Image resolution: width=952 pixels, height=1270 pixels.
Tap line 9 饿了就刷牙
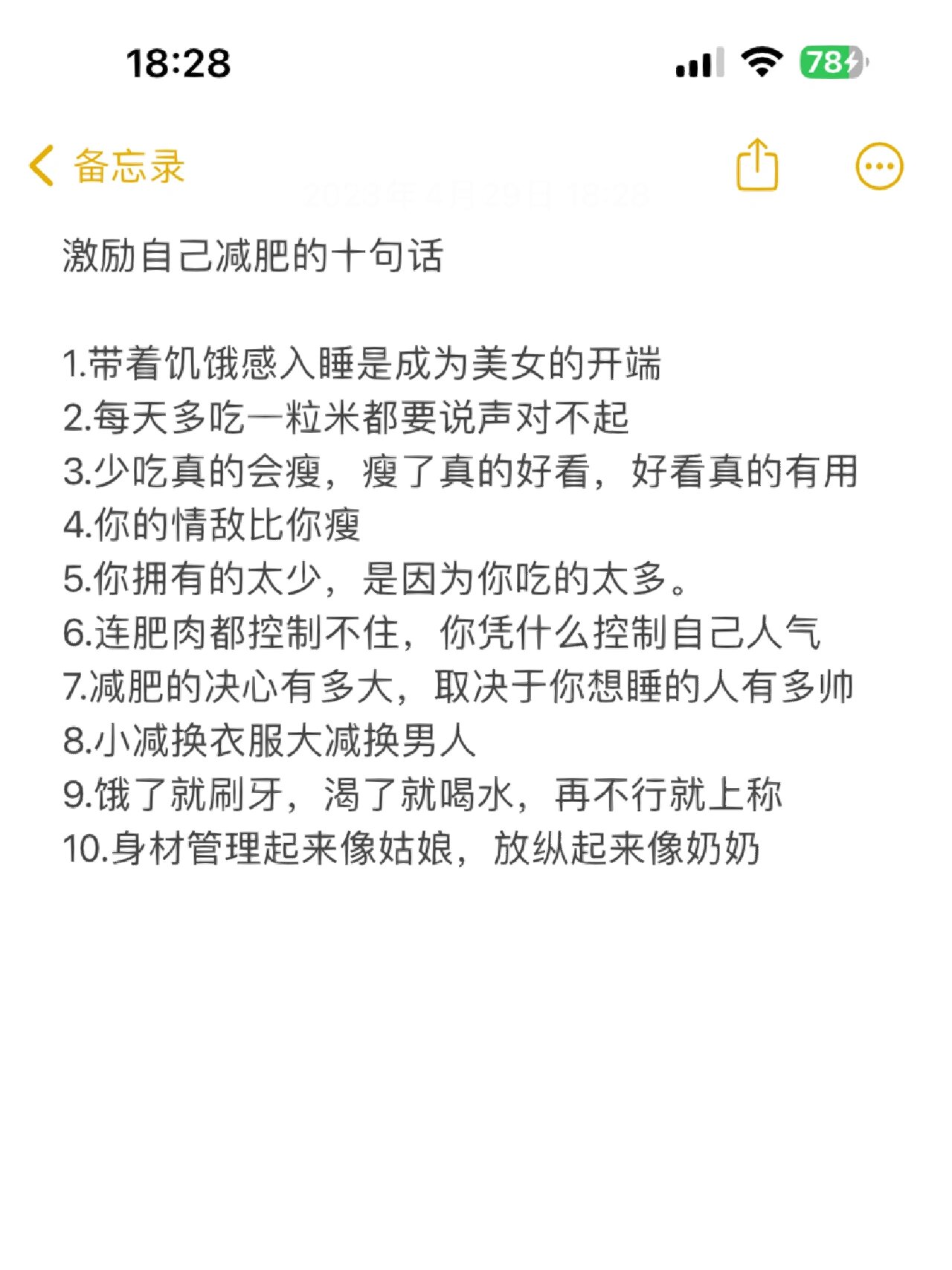tap(424, 795)
